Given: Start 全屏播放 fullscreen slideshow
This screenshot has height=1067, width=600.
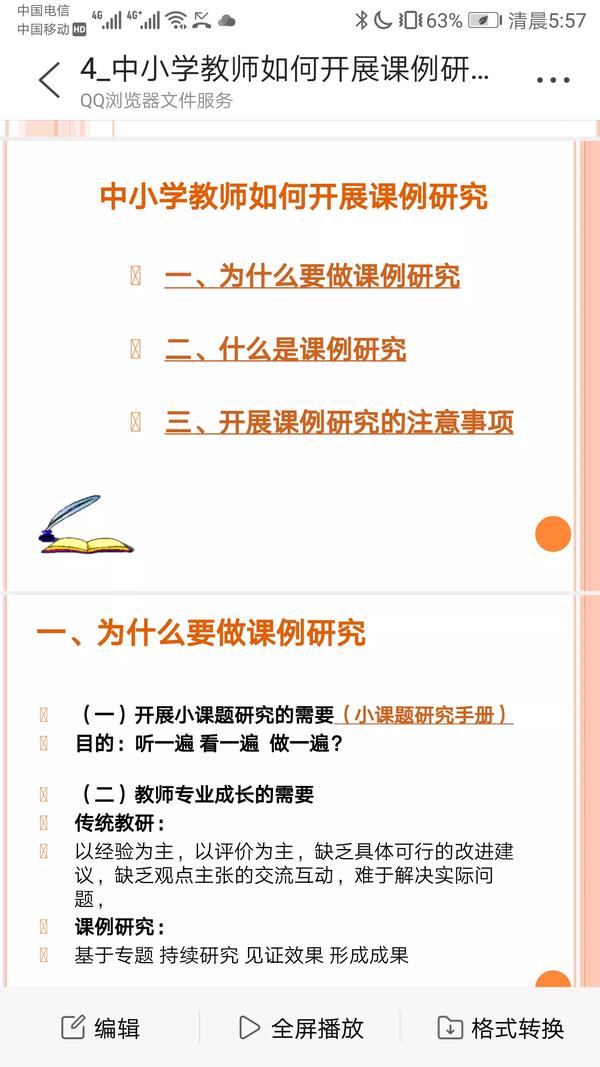Looking at the screenshot, I should pos(300,1028).
